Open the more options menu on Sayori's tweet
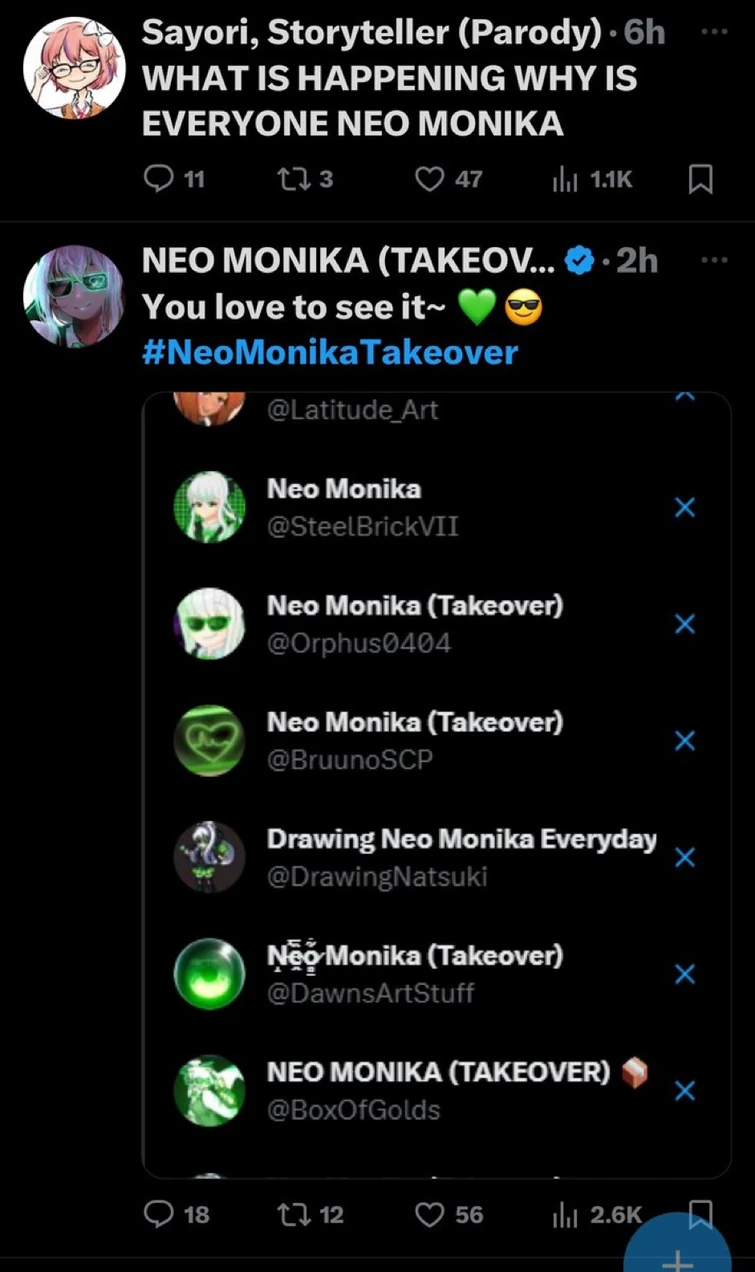This screenshot has width=755, height=1272. pos(716,31)
